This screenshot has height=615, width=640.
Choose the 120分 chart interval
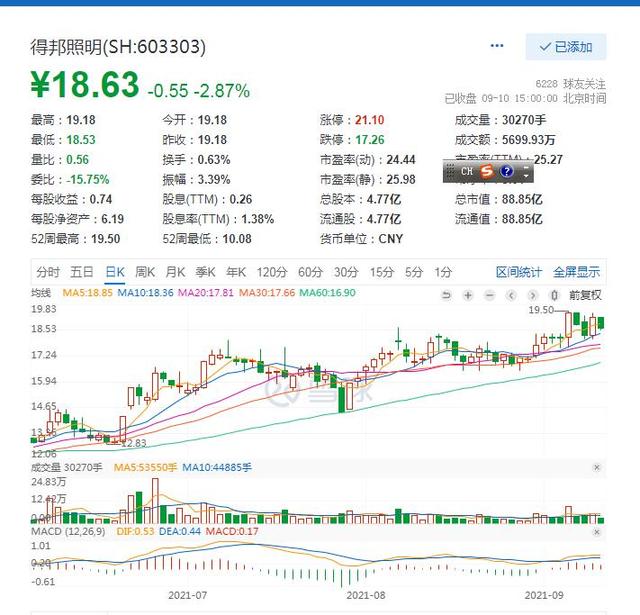(271, 272)
